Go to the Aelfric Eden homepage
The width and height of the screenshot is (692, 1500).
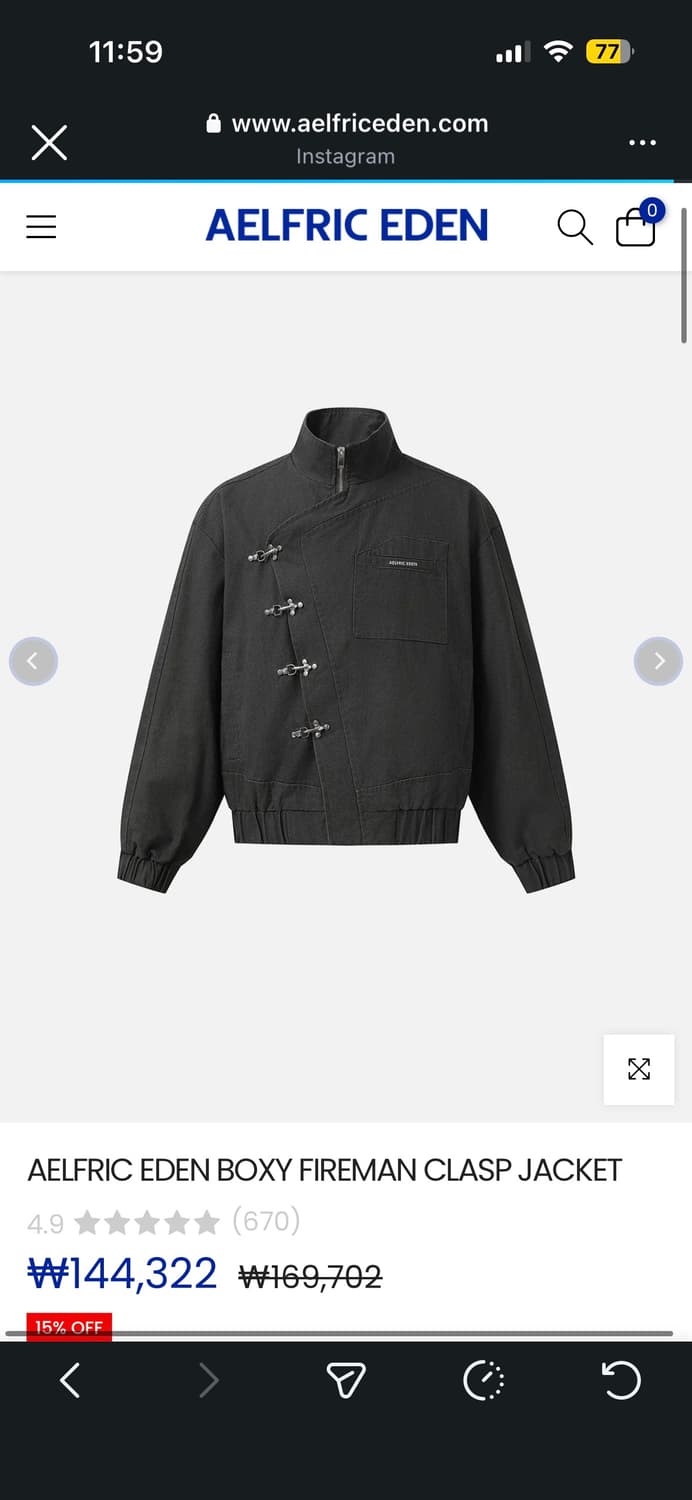(x=346, y=226)
